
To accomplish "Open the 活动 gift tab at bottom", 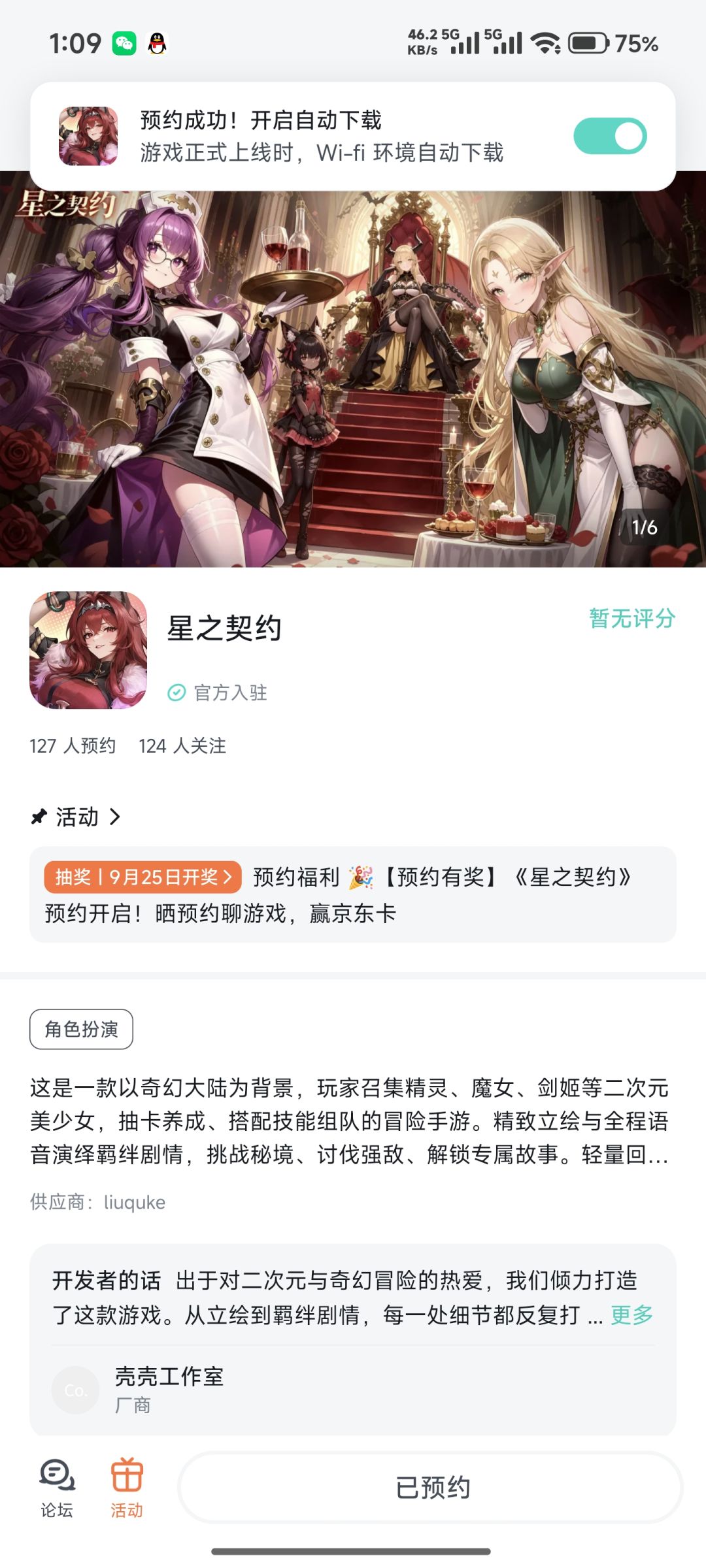I will [127, 1488].
